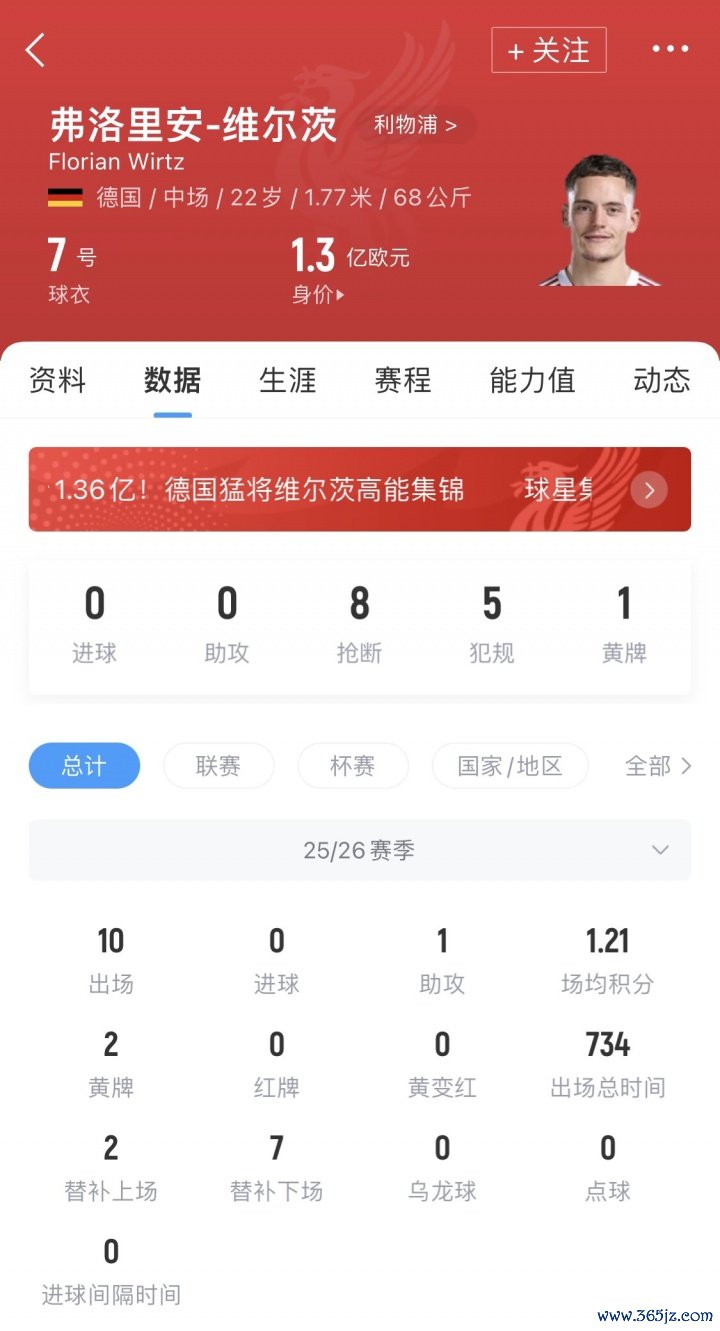The image size is (720, 1331).
Task: Expand the 25/26赛季 season dropdown
Action: click(x=359, y=851)
